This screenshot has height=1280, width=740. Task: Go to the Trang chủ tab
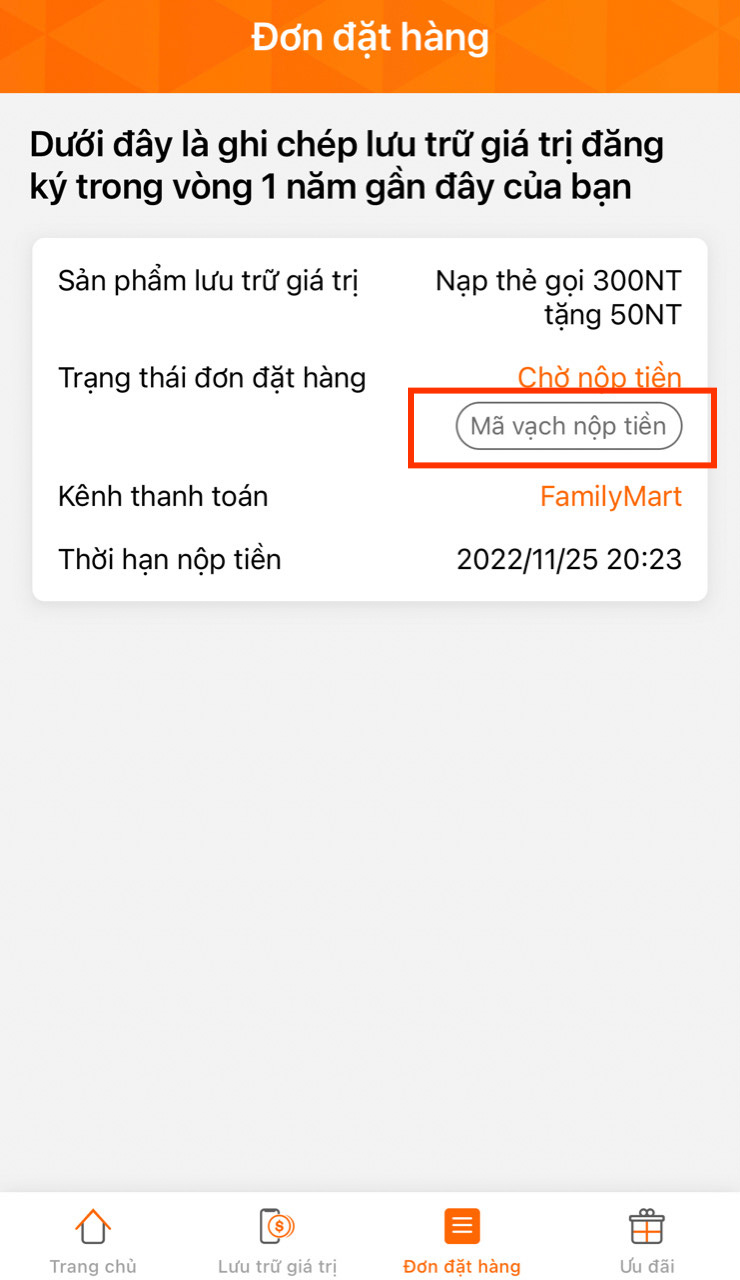pyautogui.click(x=93, y=1240)
